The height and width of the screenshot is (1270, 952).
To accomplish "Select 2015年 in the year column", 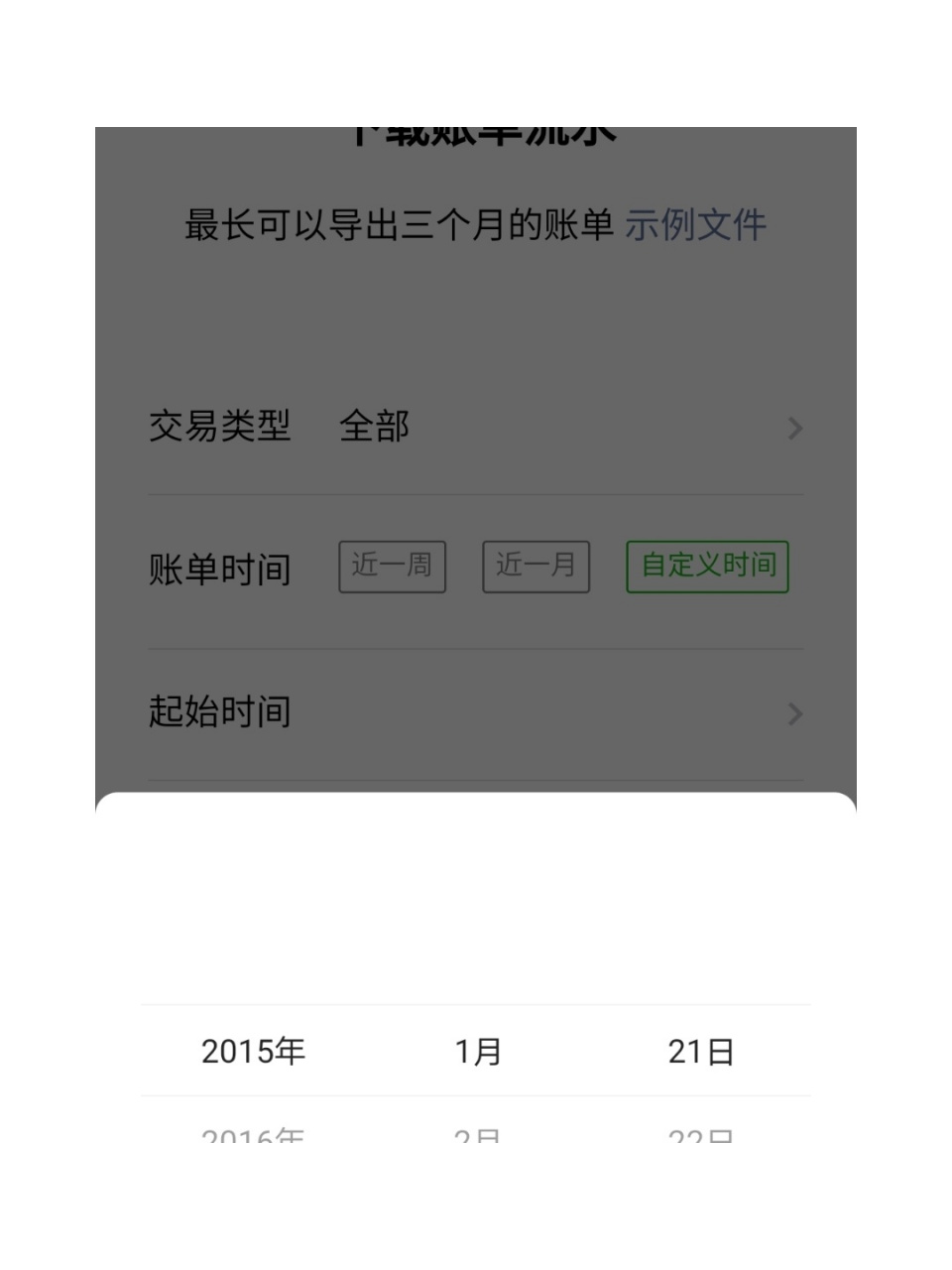I will 253,1050.
